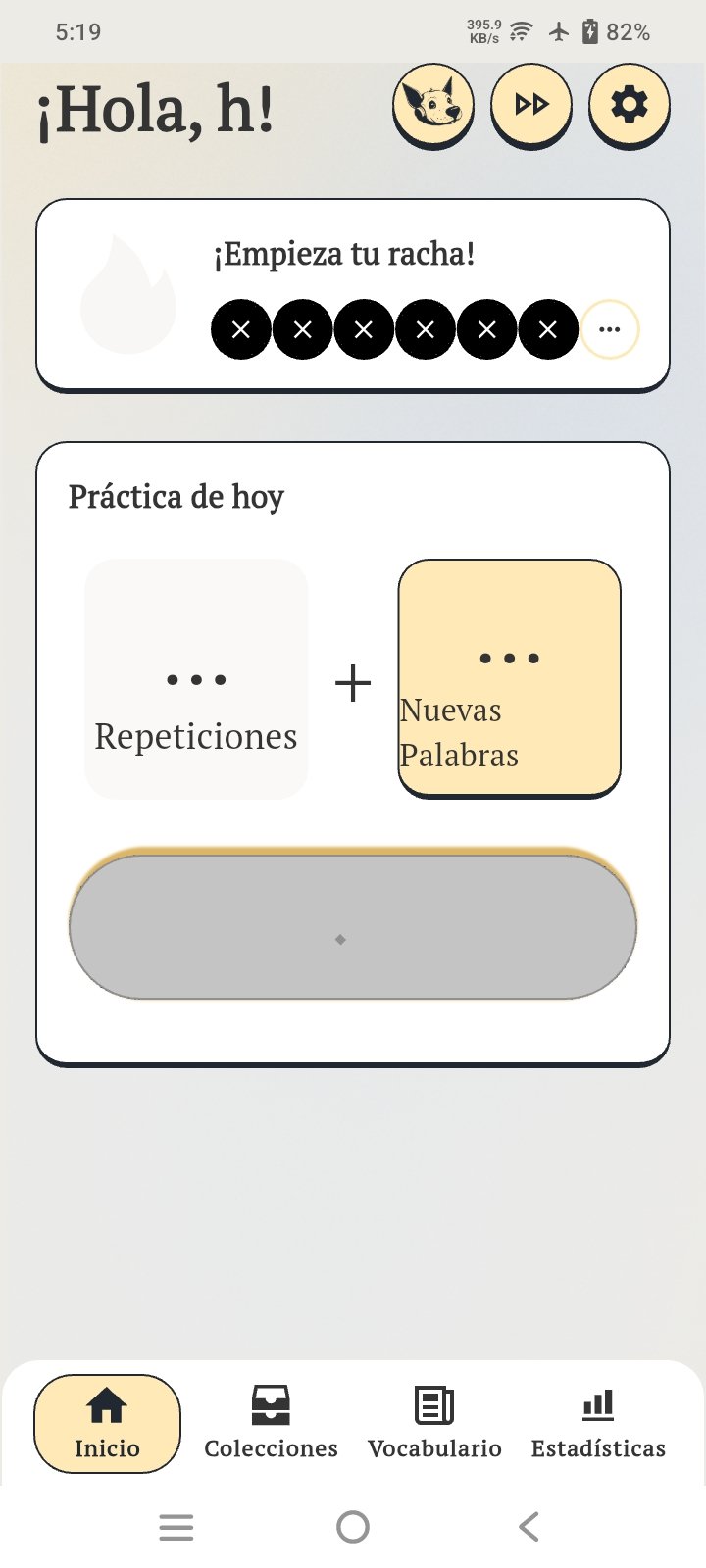Open the dog mascot avatar button

[433, 106]
